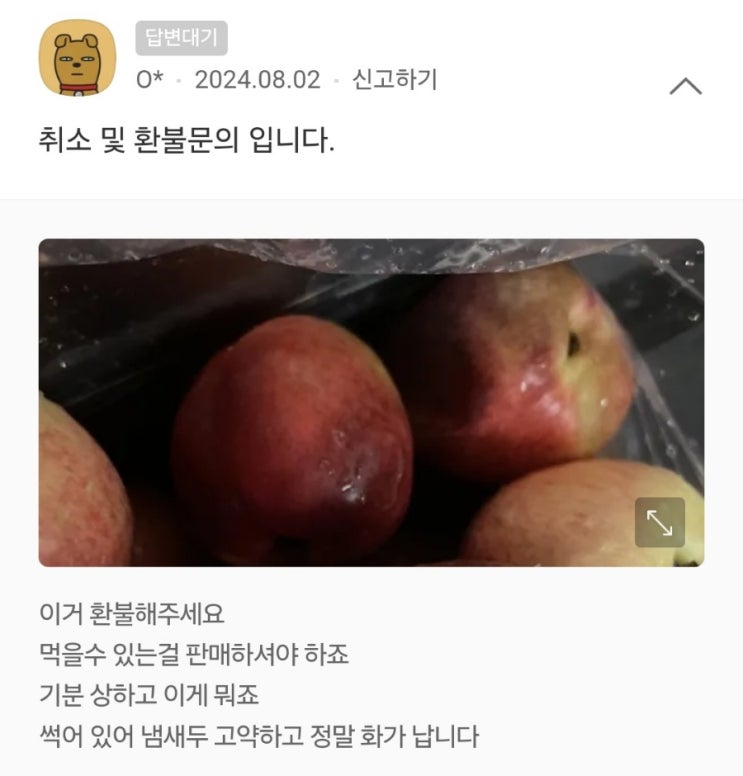743x776 pixels.
Task: Enlarge the apple photo with the expand icon
Action: [660, 522]
